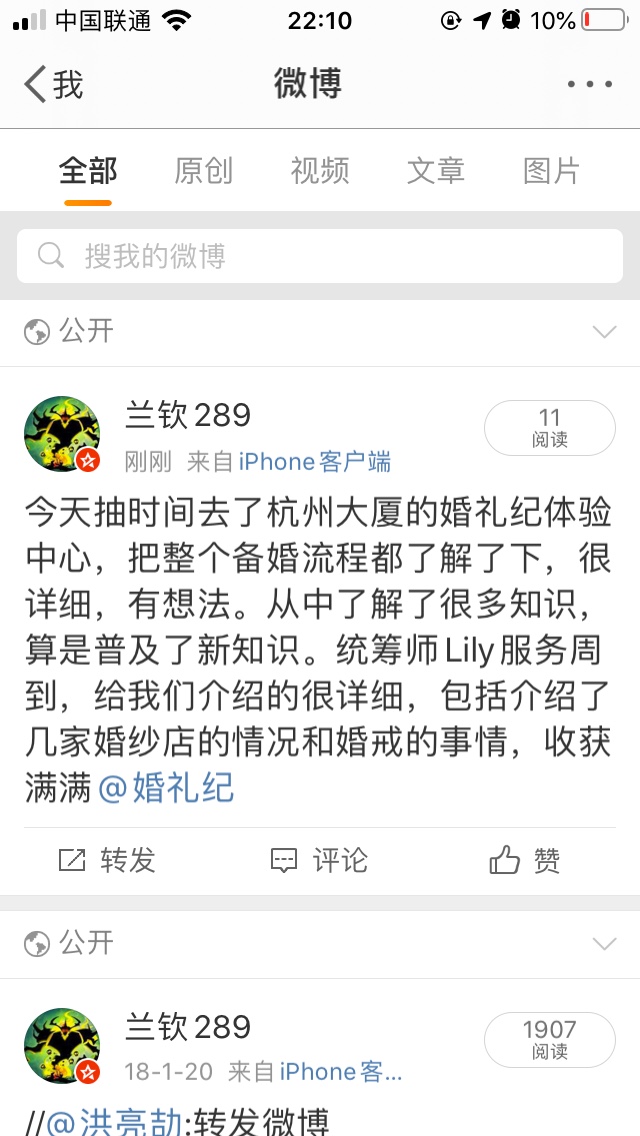Screen dimensions: 640x1136
Task: Open the avatar on the 刚刚 post
Action: pos(62,434)
